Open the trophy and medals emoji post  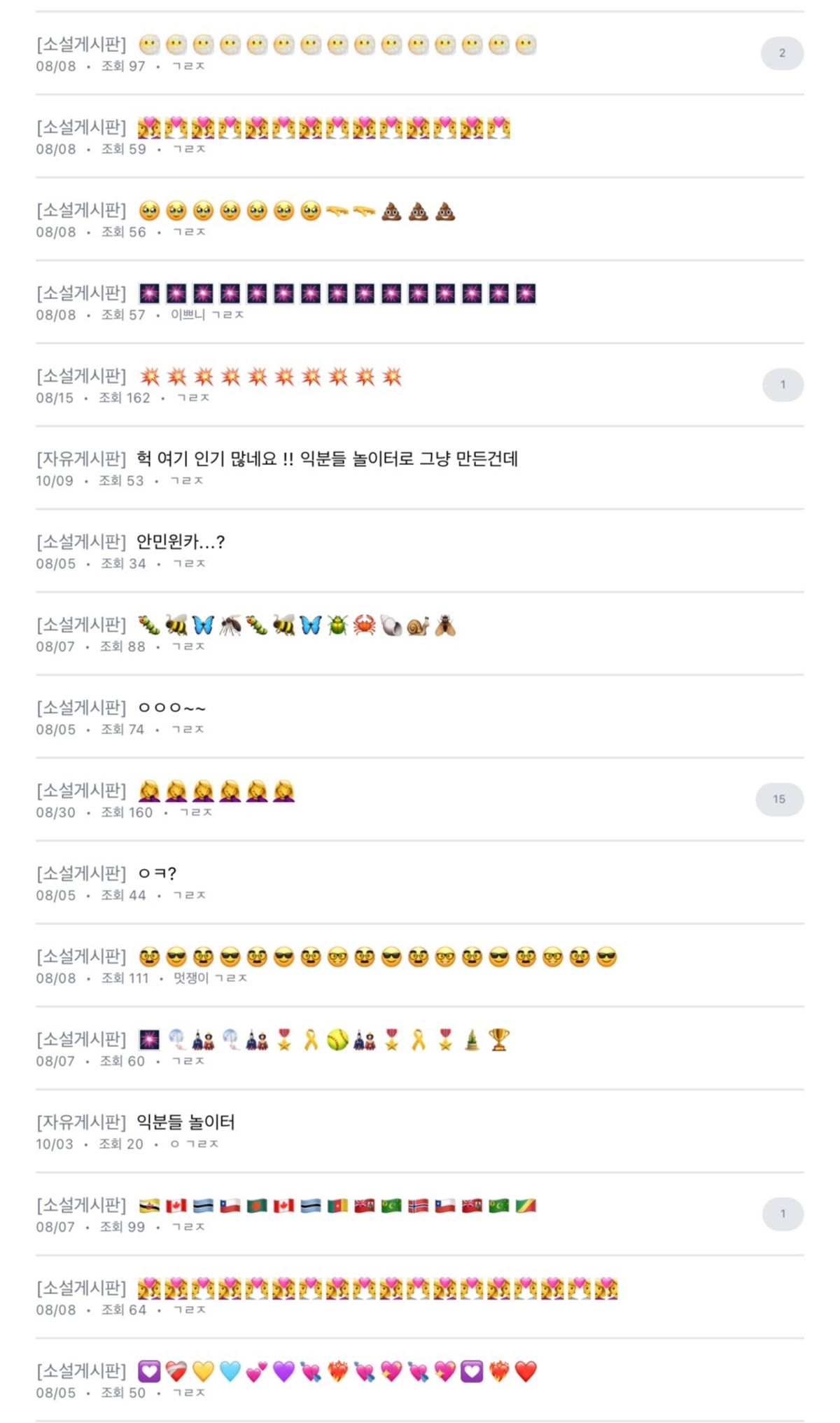323,1039
